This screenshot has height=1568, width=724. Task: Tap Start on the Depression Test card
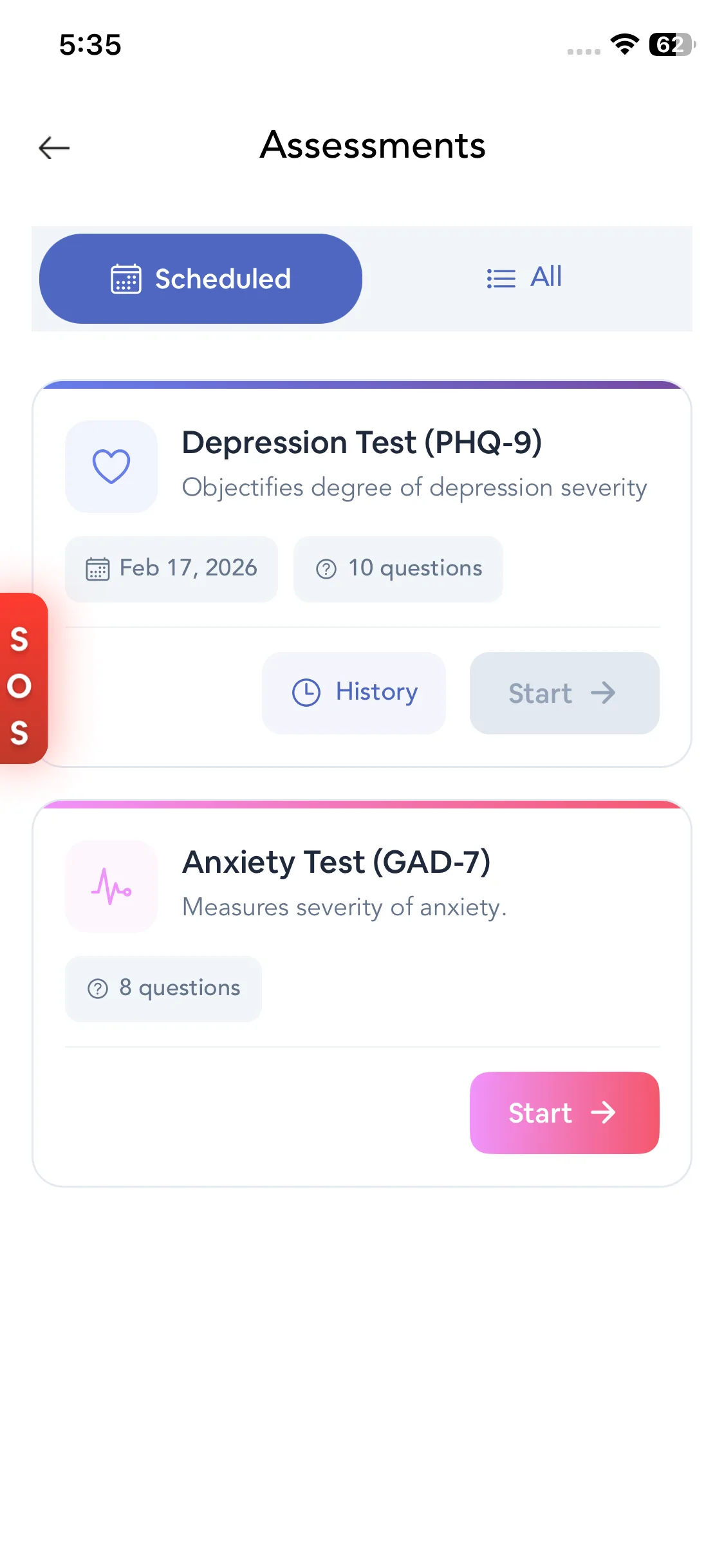(564, 693)
